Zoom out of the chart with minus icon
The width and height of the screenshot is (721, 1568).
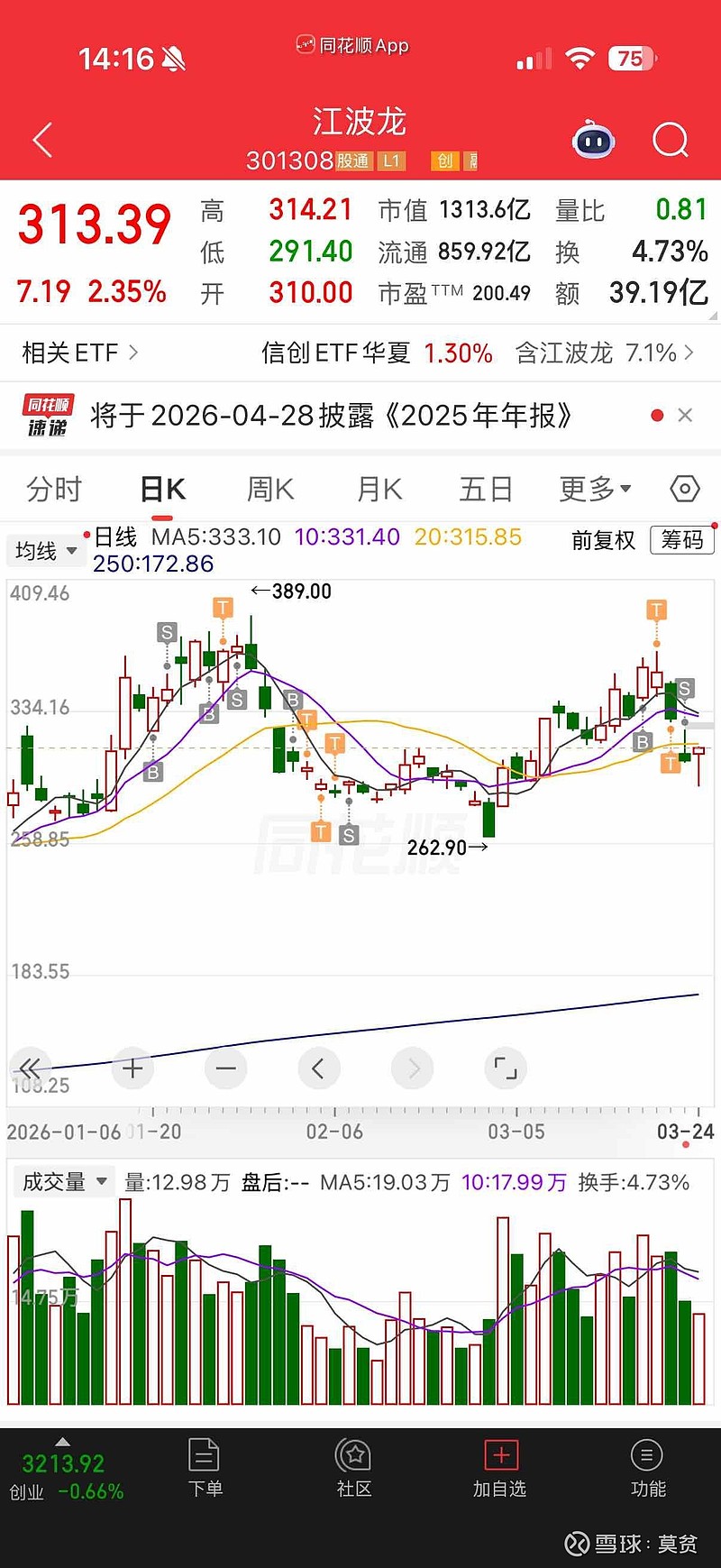tap(225, 1068)
